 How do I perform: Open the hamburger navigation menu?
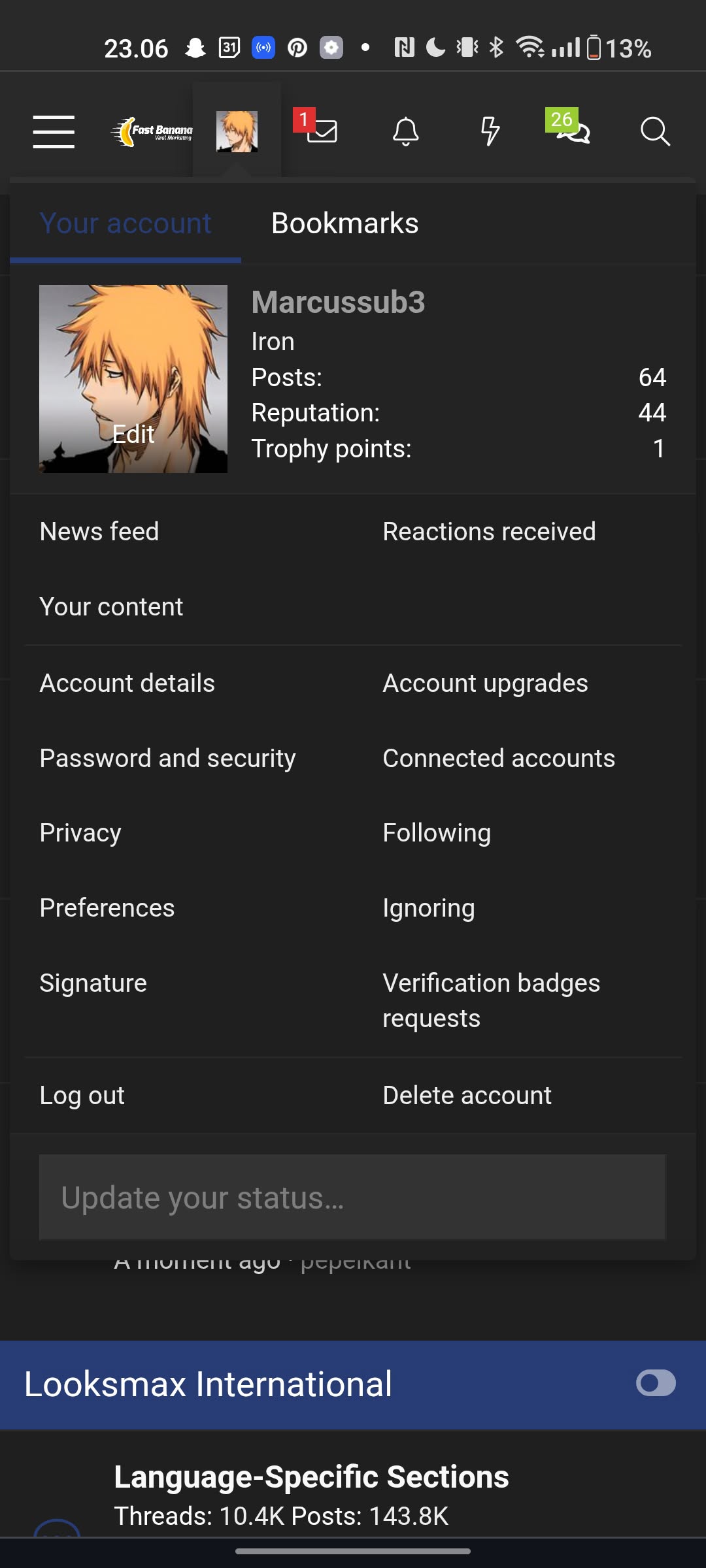pyautogui.click(x=54, y=131)
